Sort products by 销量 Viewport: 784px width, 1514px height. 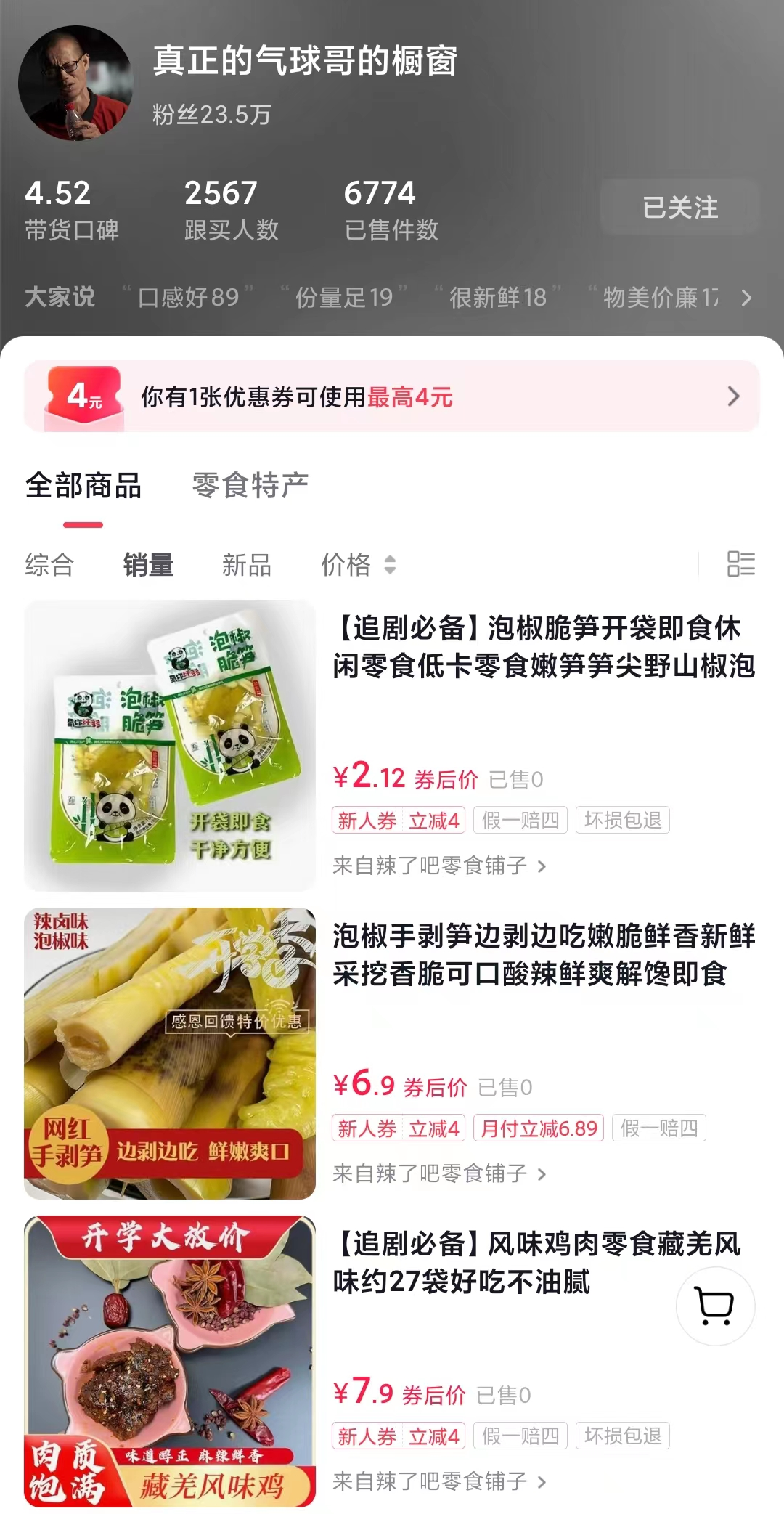click(148, 564)
